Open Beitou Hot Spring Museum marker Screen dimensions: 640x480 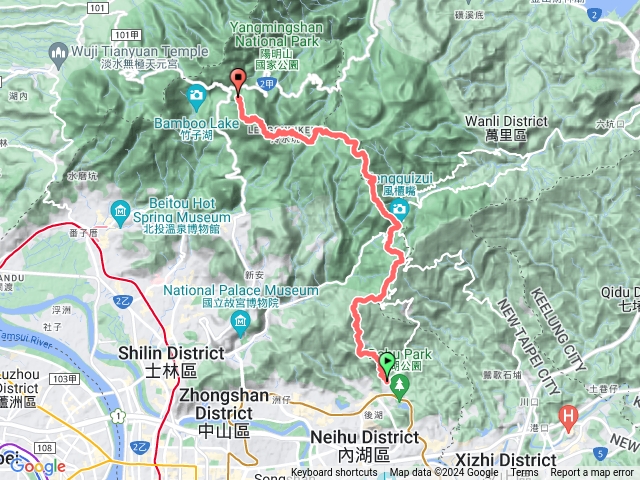120,209
